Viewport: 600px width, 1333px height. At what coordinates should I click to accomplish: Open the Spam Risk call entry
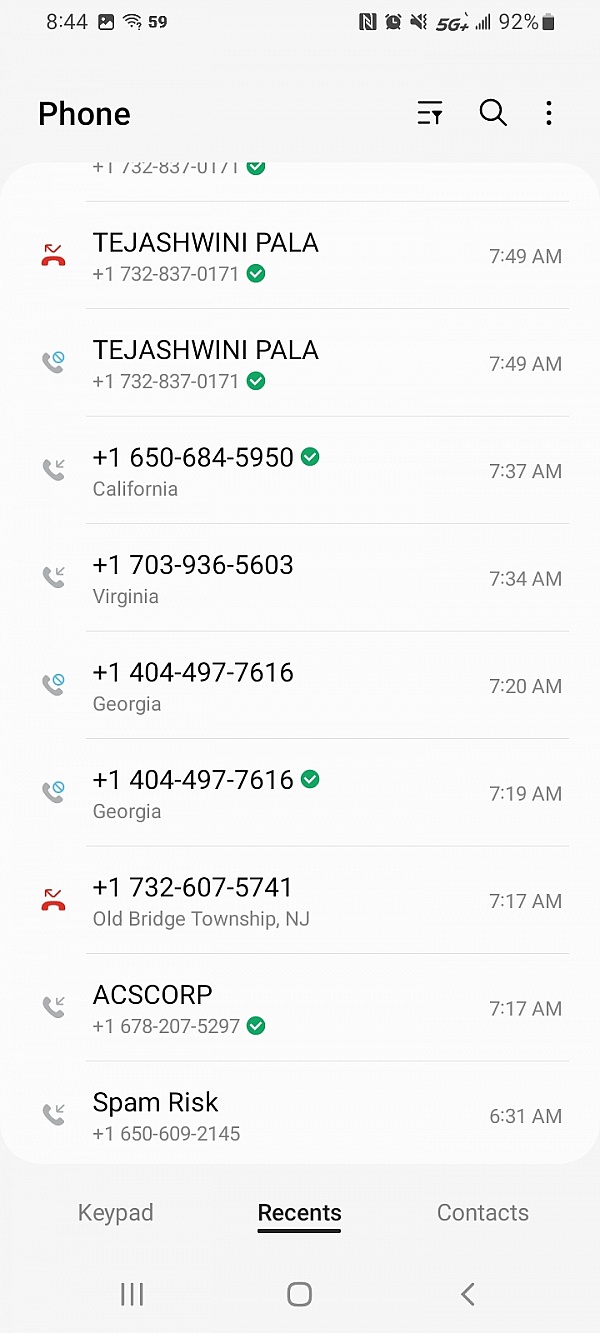[x=300, y=1115]
